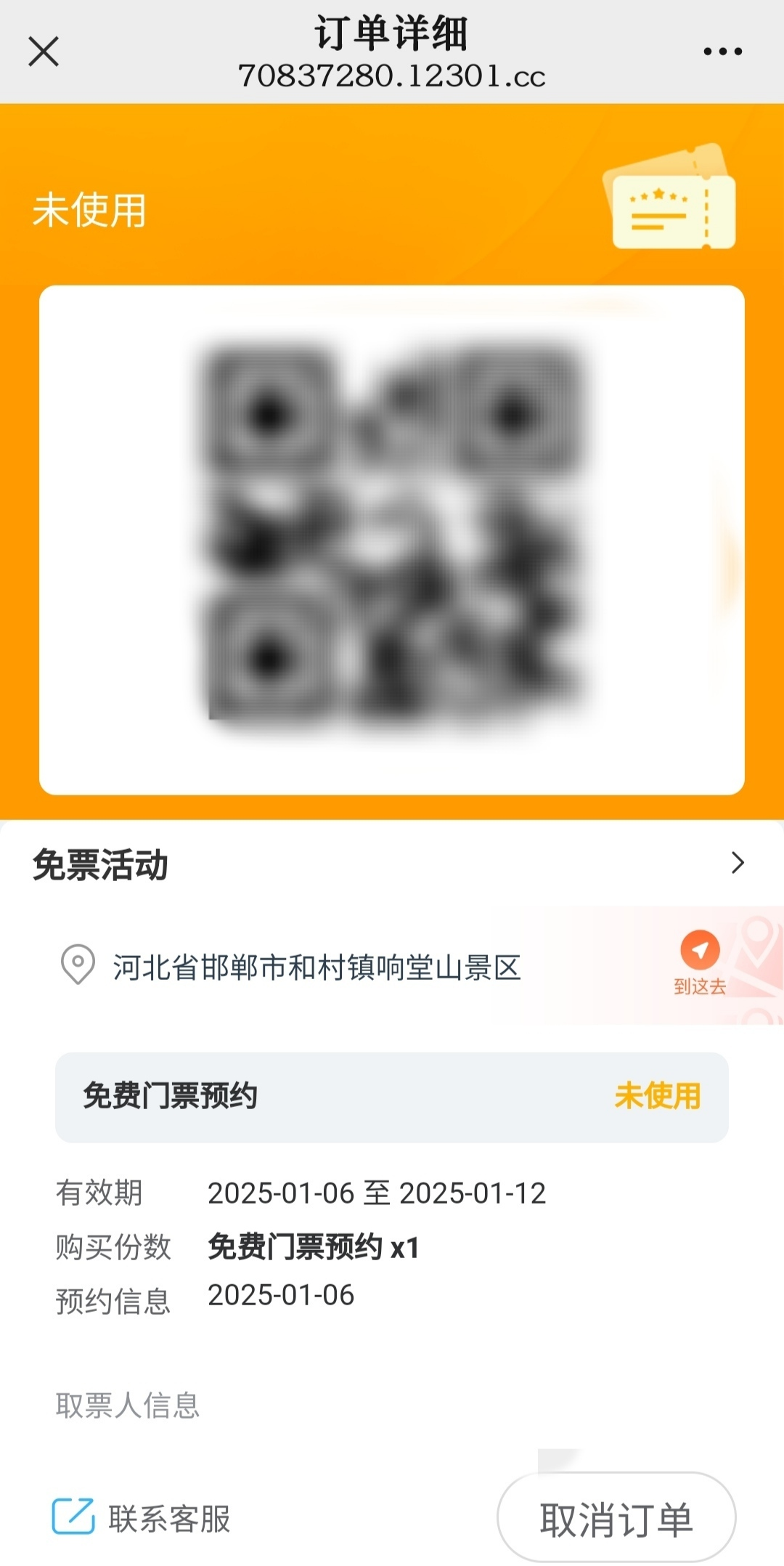The width and height of the screenshot is (784, 1566).
Task: Close the order detail page with the X
Action: click(x=44, y=52)
